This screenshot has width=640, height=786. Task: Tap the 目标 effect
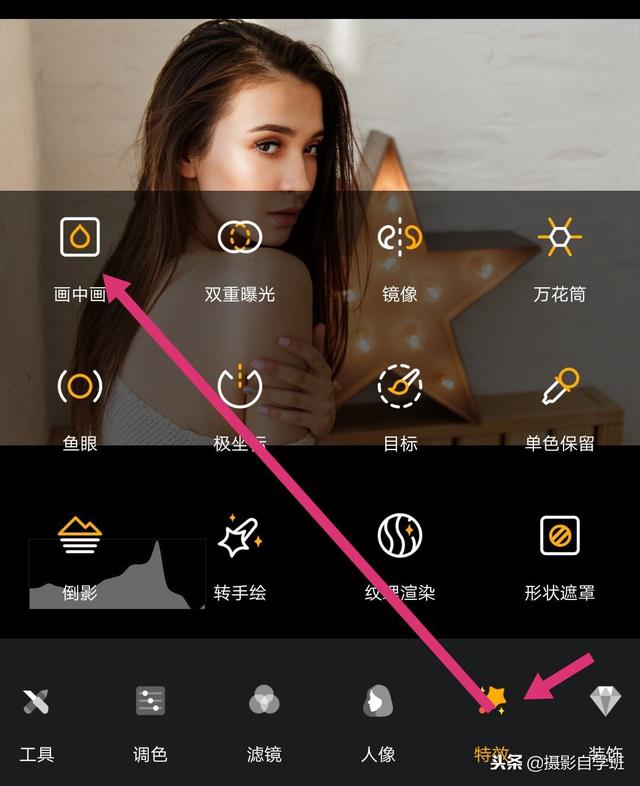pos(400,386)
